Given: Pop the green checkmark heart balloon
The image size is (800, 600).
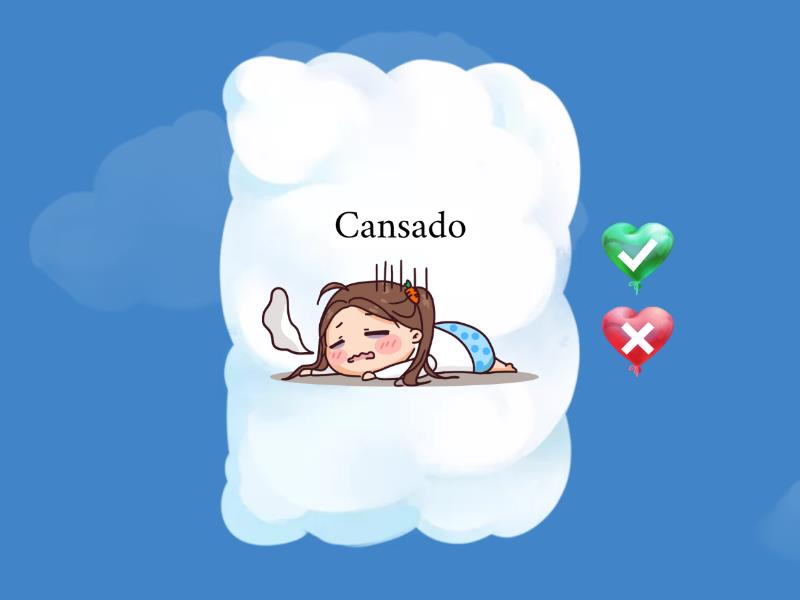Looking at the screenshot, I should tap(637, 252).
